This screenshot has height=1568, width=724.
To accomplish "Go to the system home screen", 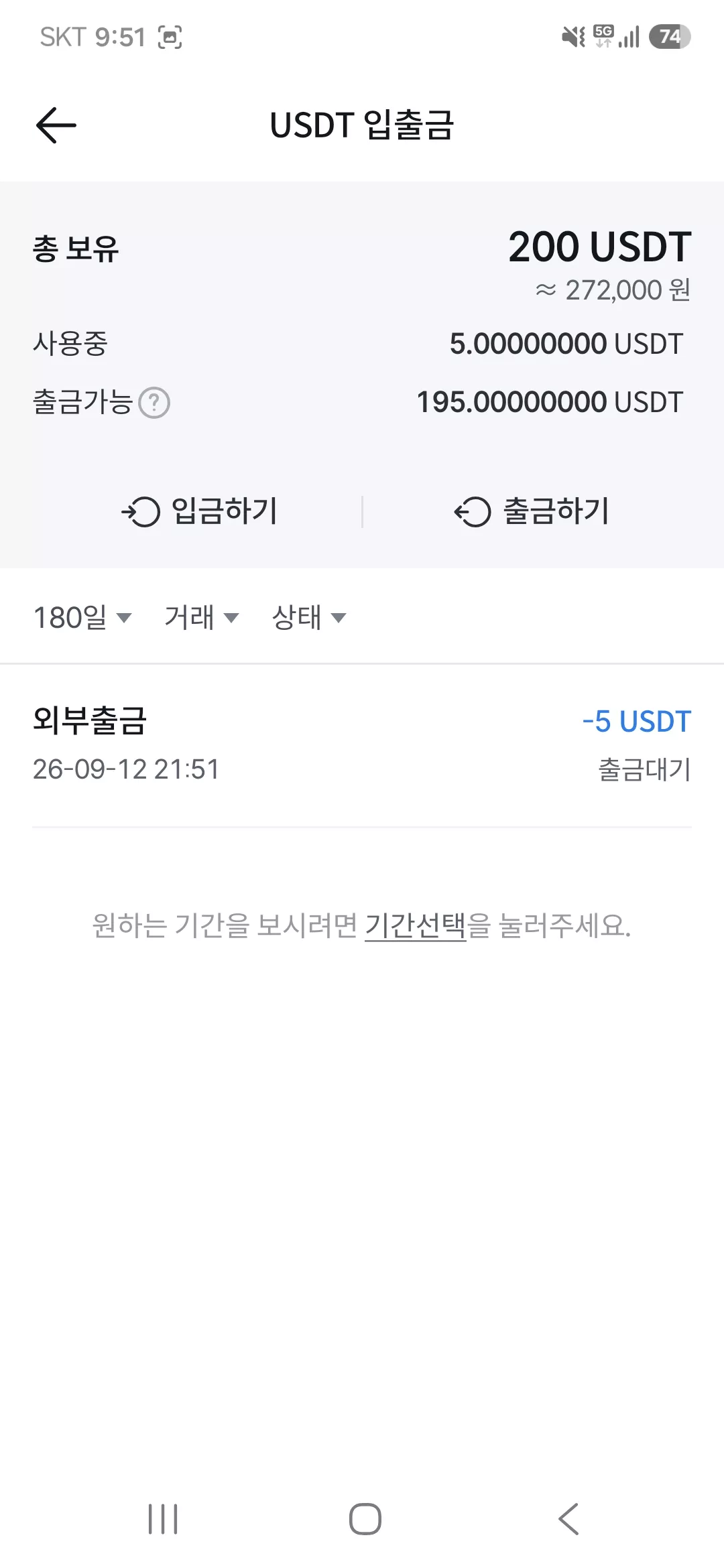I will [x=365, y=1518].
